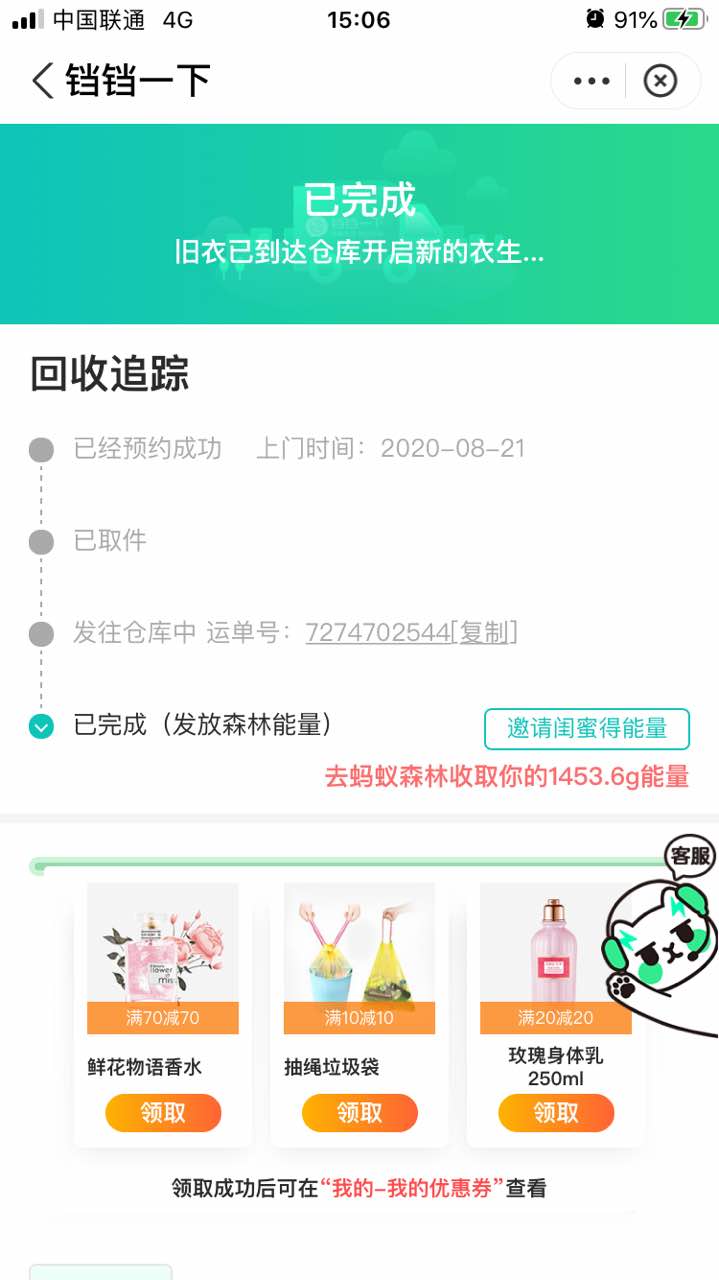The image size is (719, 1280).
Task: Claim the 抽绳垃圾袋 coupon
Action: [x=360, y=1113]
